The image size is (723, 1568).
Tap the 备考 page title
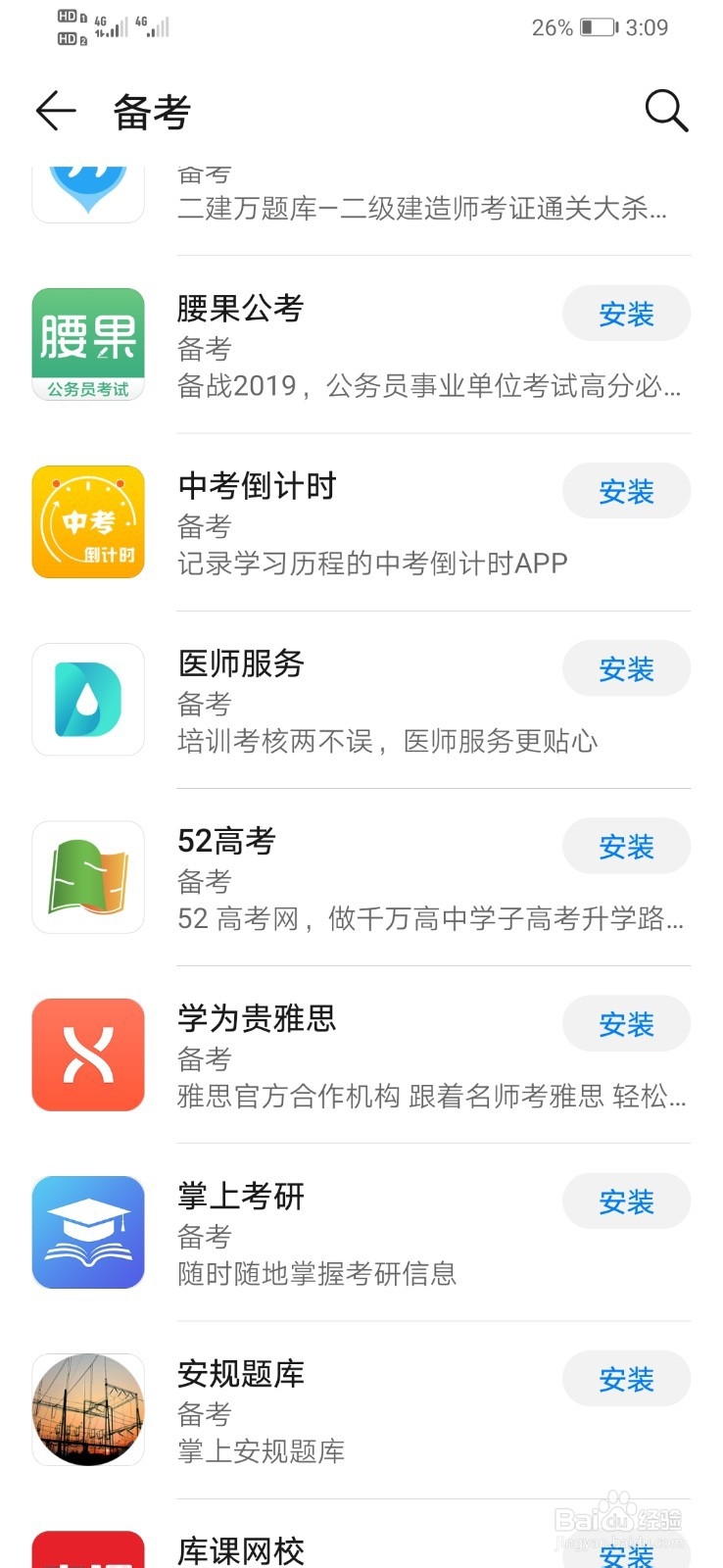152,111
